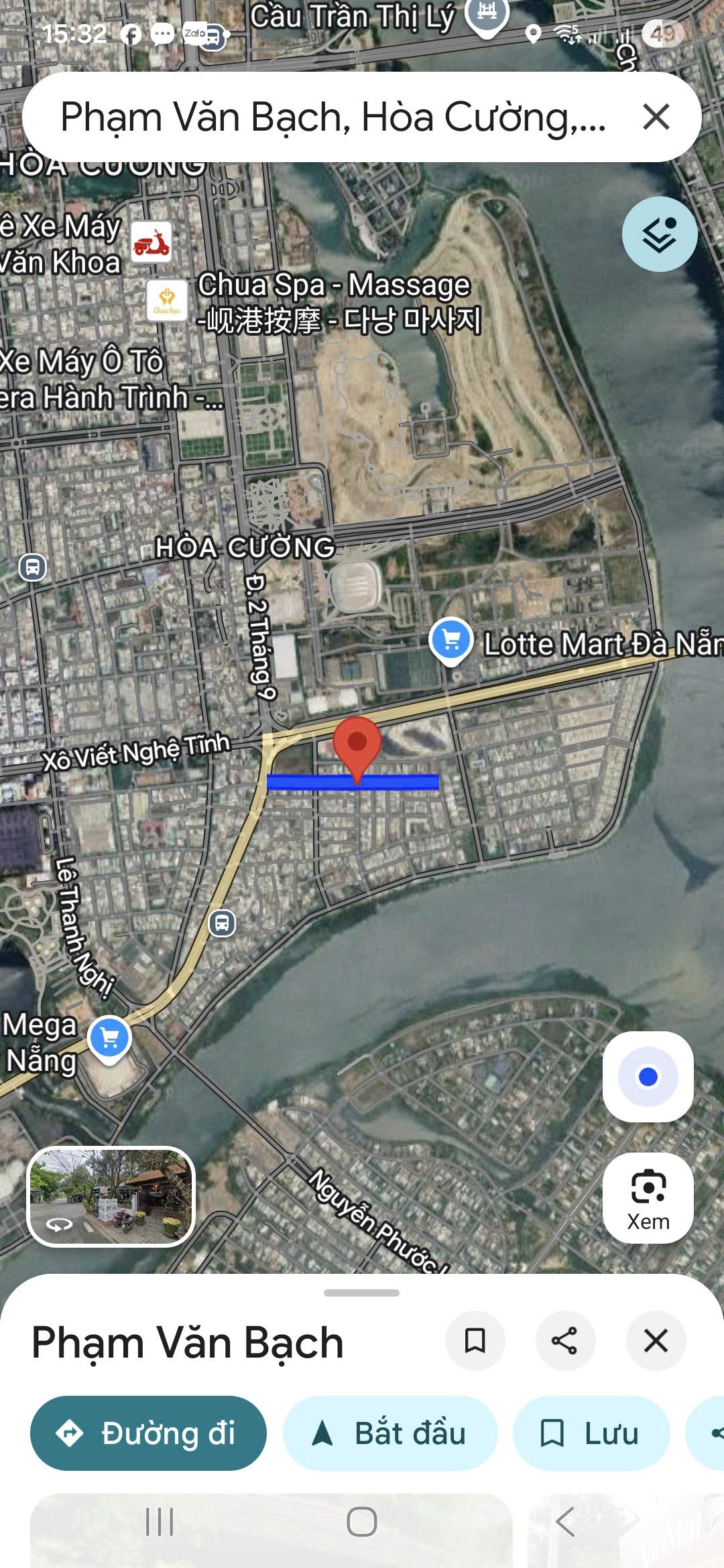Select Lotte Mart Đà Nẵng map pin
Screen dimensions: 724x1568
tap(451, 641)
